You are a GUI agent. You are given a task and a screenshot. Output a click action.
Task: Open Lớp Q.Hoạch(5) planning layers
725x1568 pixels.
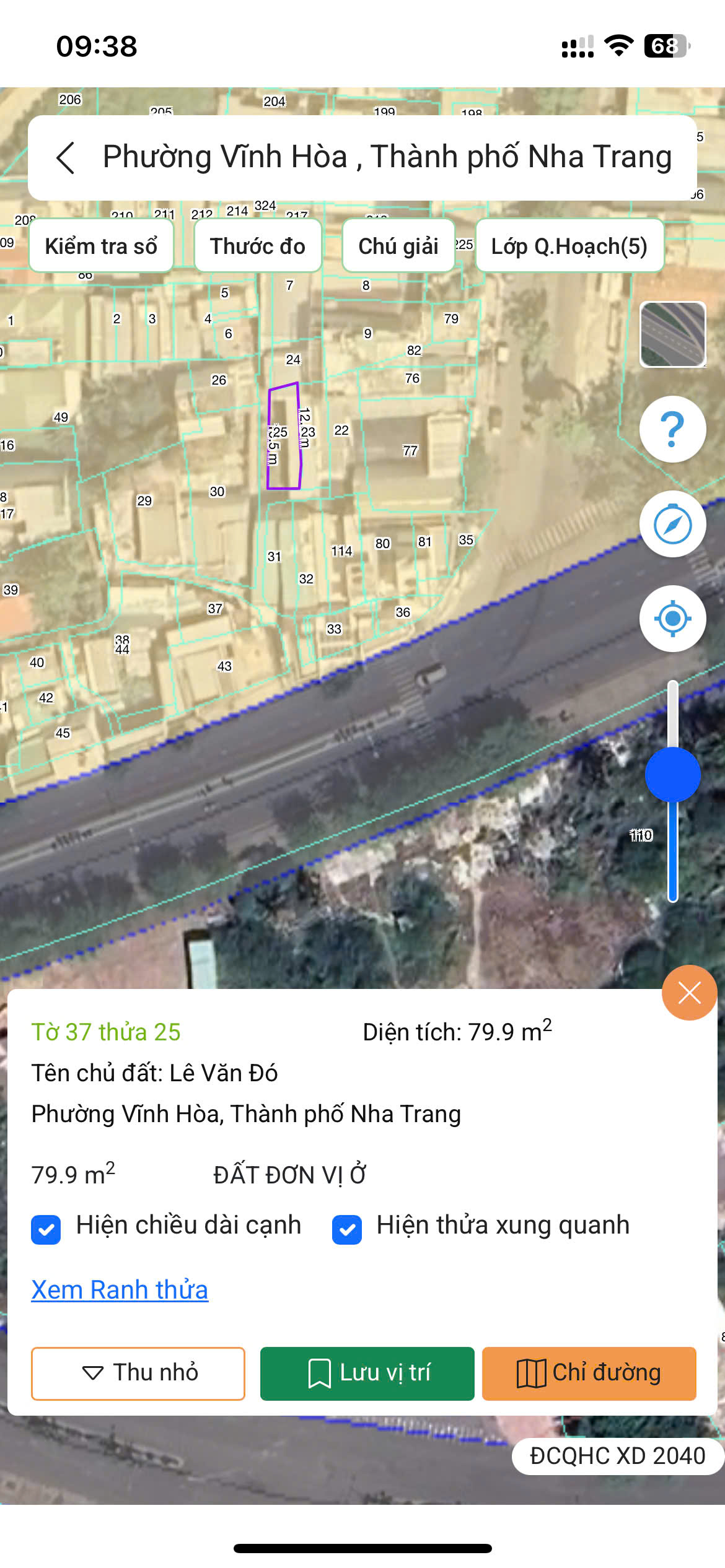pos(569,246)
